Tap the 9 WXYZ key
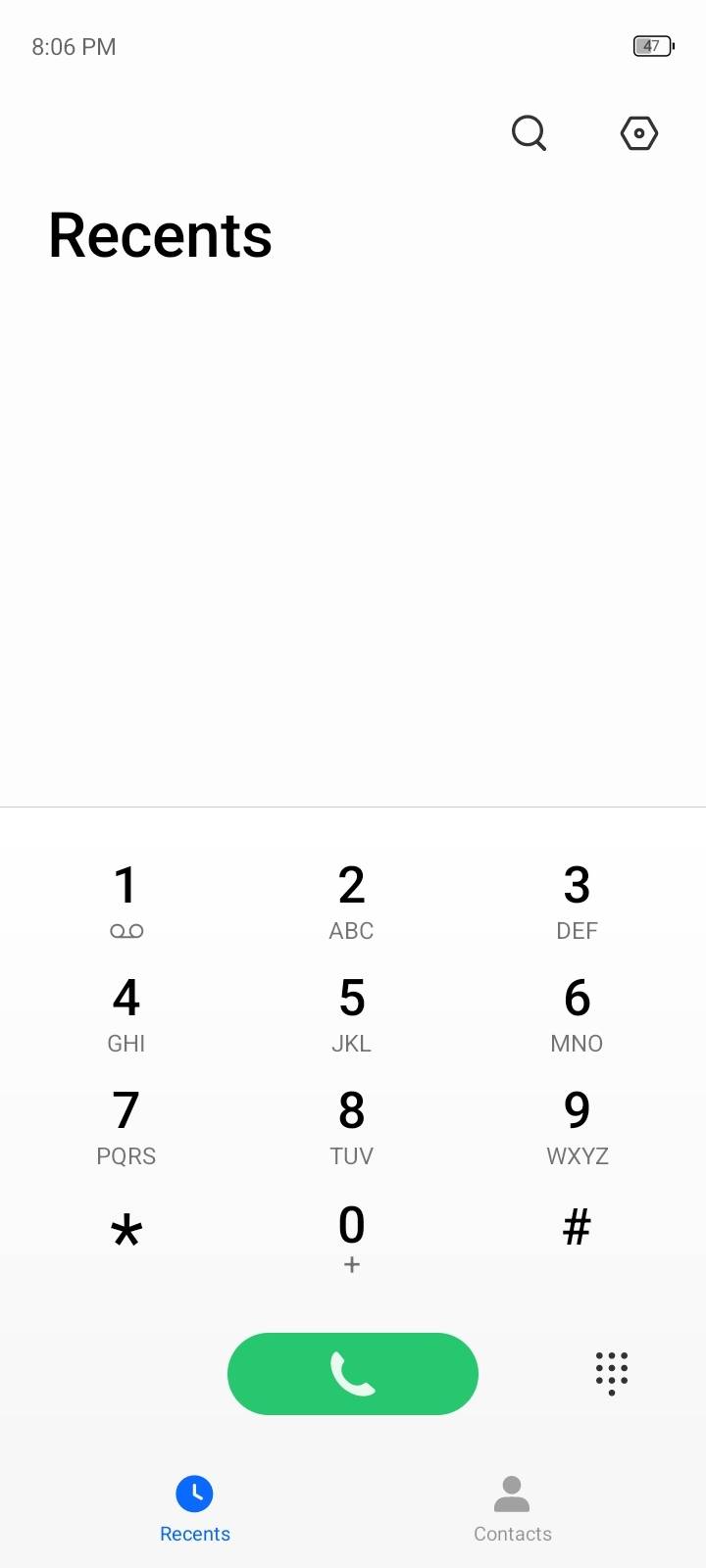 577,1125
